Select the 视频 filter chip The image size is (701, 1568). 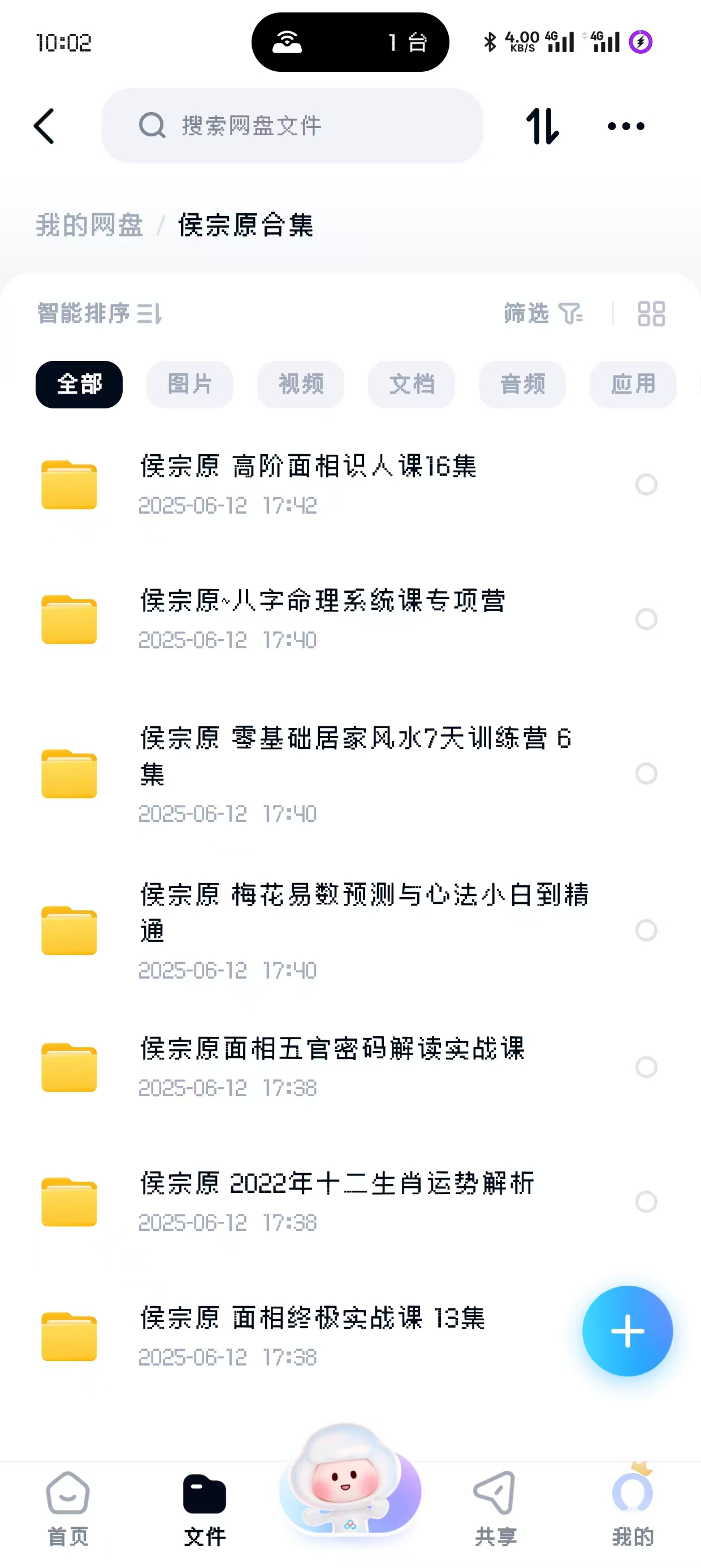pos(301,384)
